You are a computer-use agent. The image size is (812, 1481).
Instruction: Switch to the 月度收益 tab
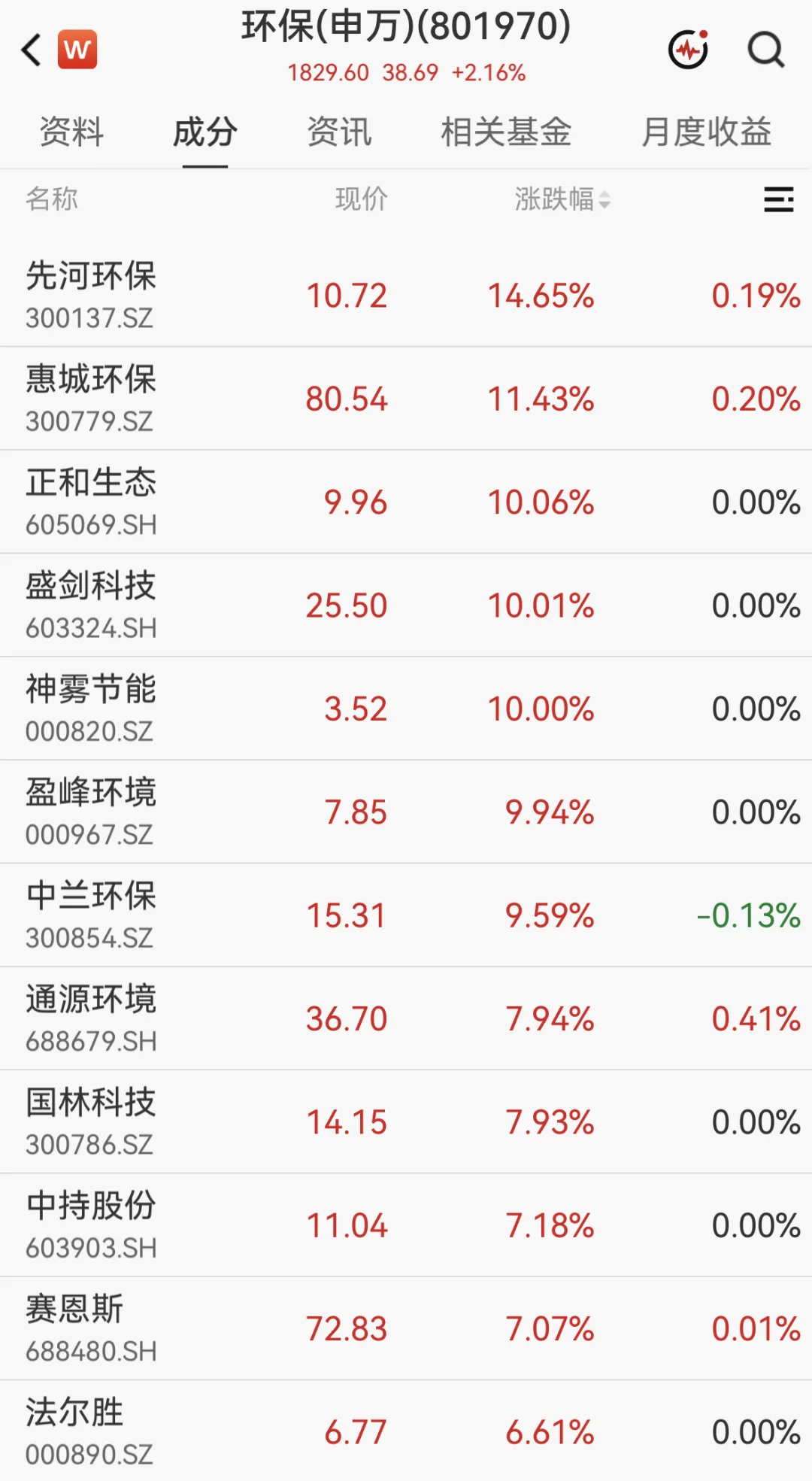click(x=706, y=132)
